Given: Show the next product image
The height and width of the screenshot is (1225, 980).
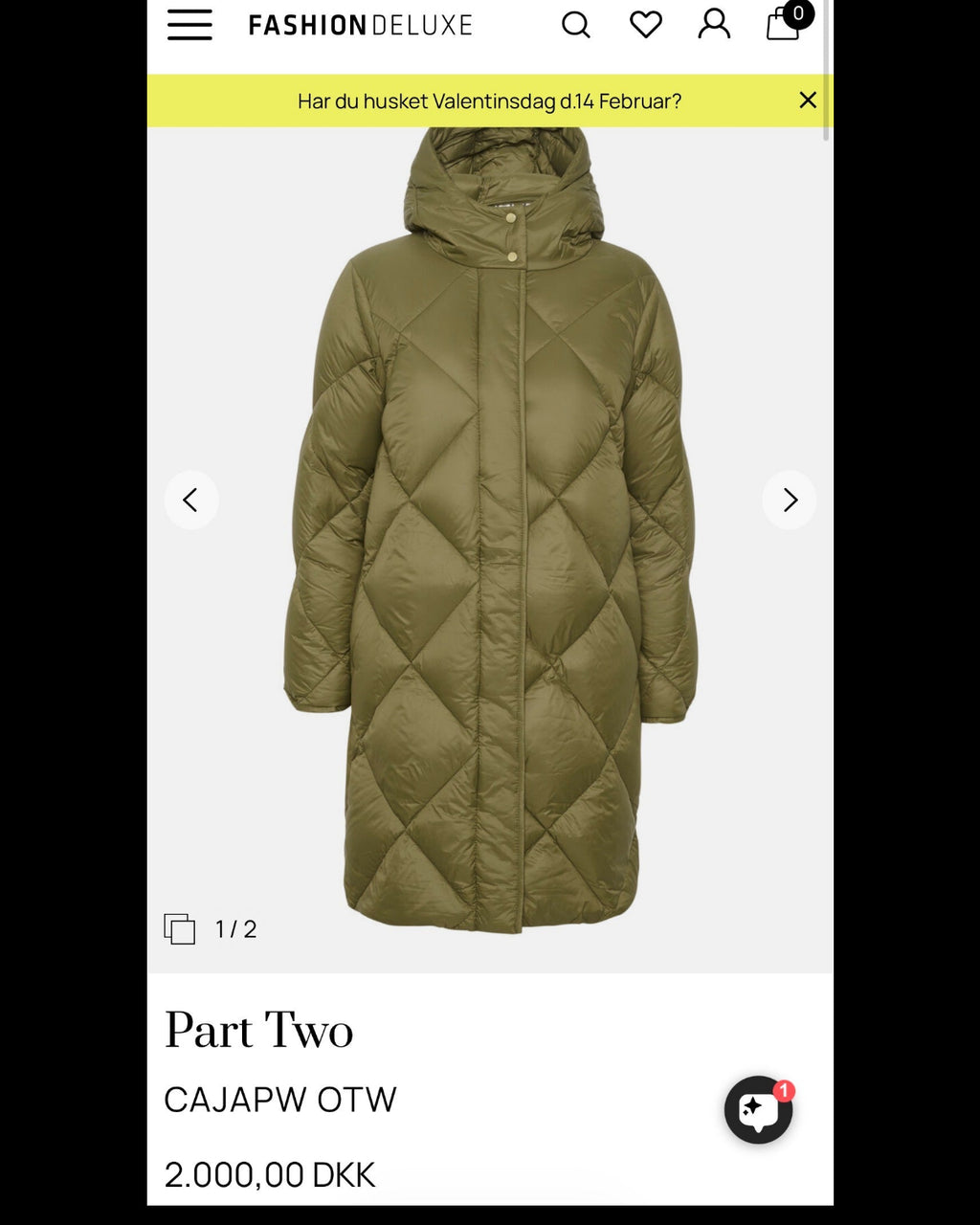Looking at the screenshot, I should pos(789,500).
